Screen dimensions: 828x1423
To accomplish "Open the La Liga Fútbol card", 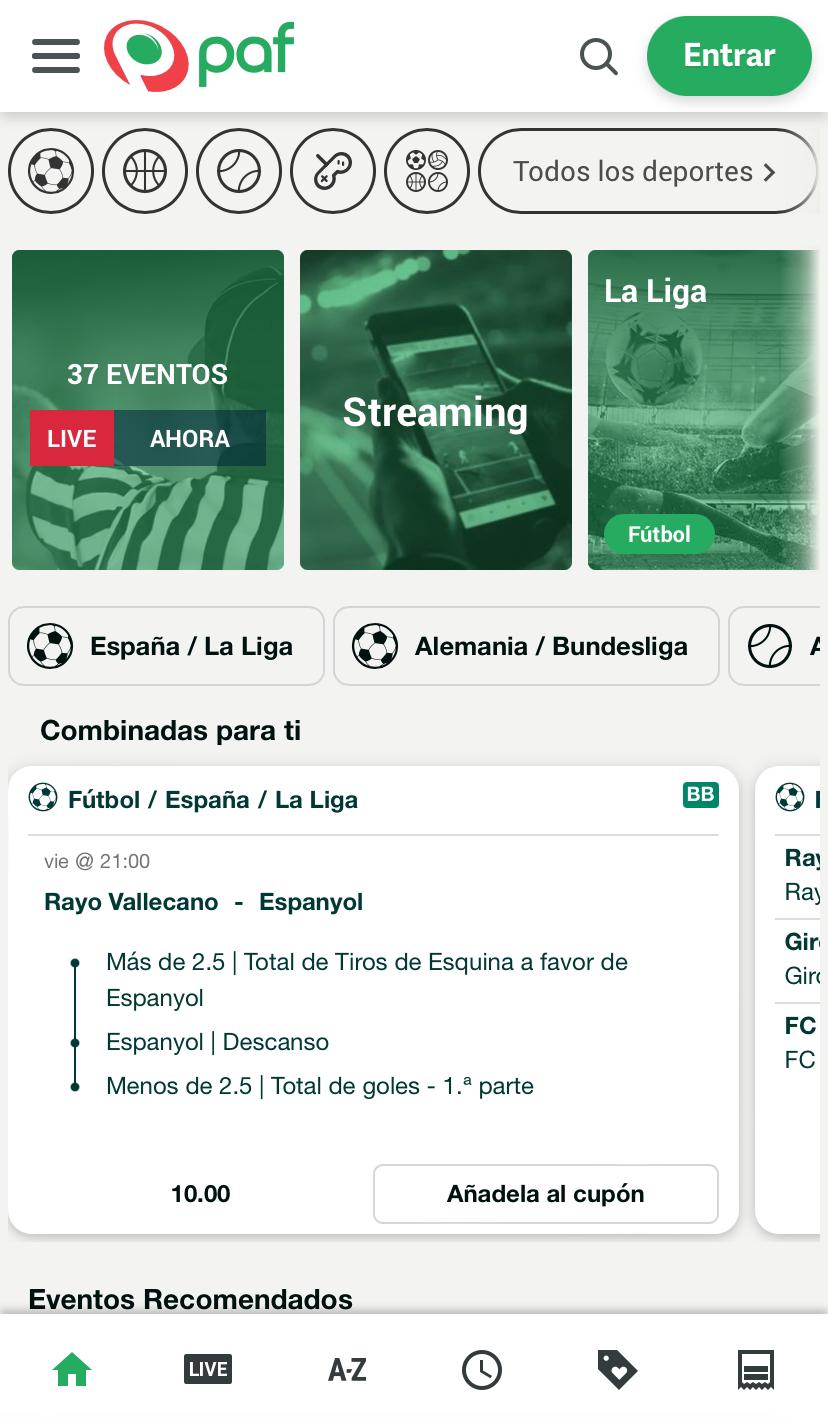I will click(x=704, y=410).
